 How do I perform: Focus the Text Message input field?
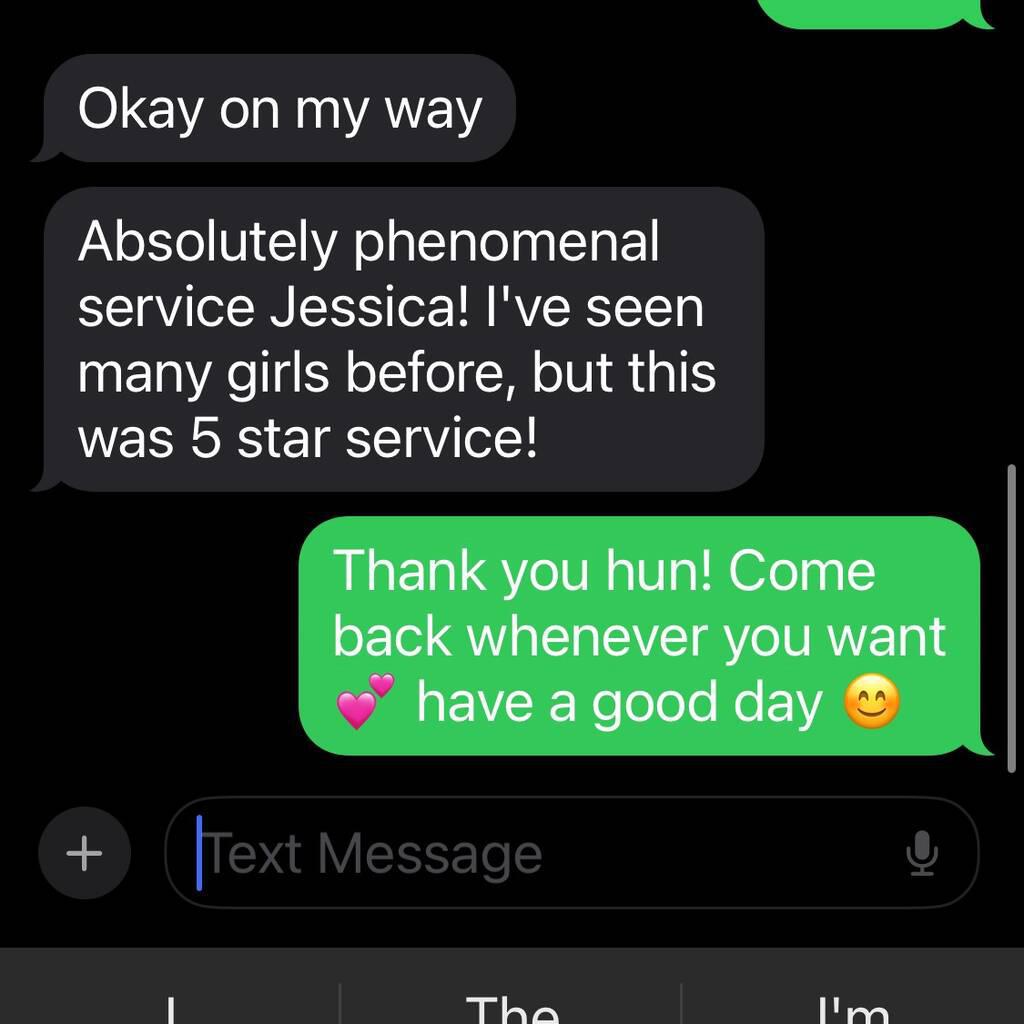click(x=540, y=853)
